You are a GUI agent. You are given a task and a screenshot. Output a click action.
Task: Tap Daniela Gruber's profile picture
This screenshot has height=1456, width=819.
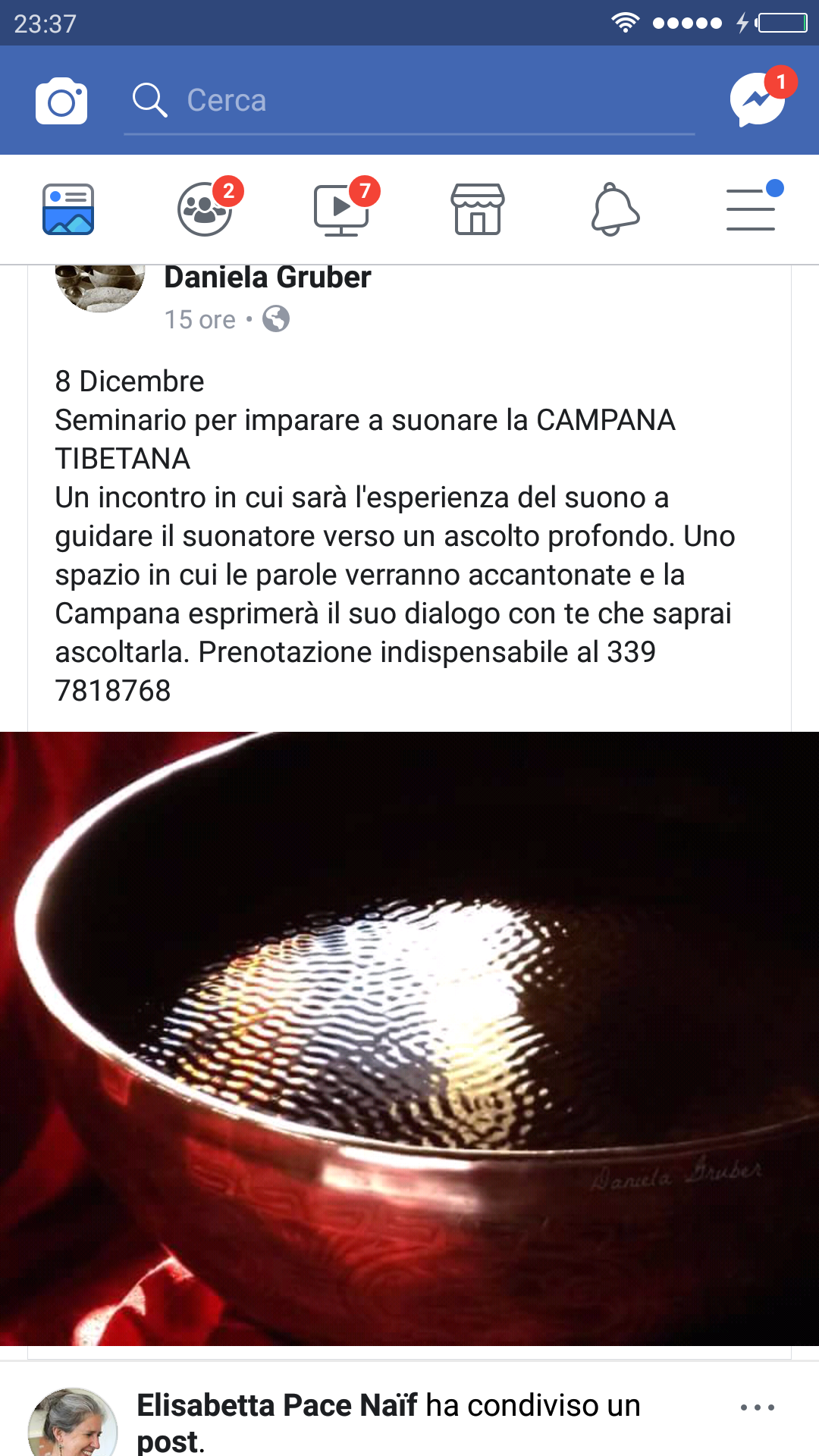pos(100,287)
